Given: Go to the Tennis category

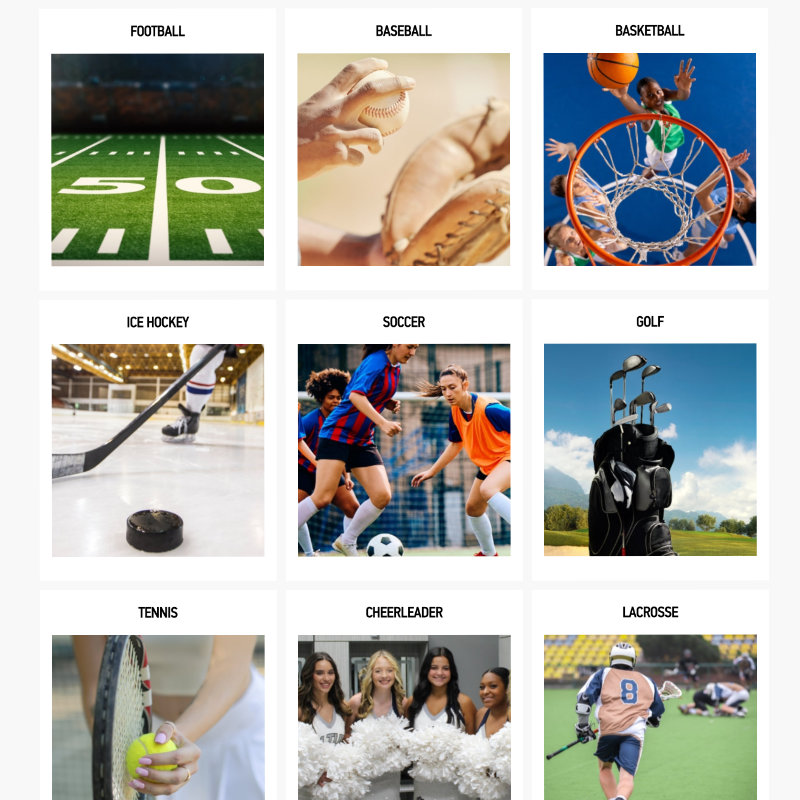Looking at the screenshot, I should coord(158,716).
